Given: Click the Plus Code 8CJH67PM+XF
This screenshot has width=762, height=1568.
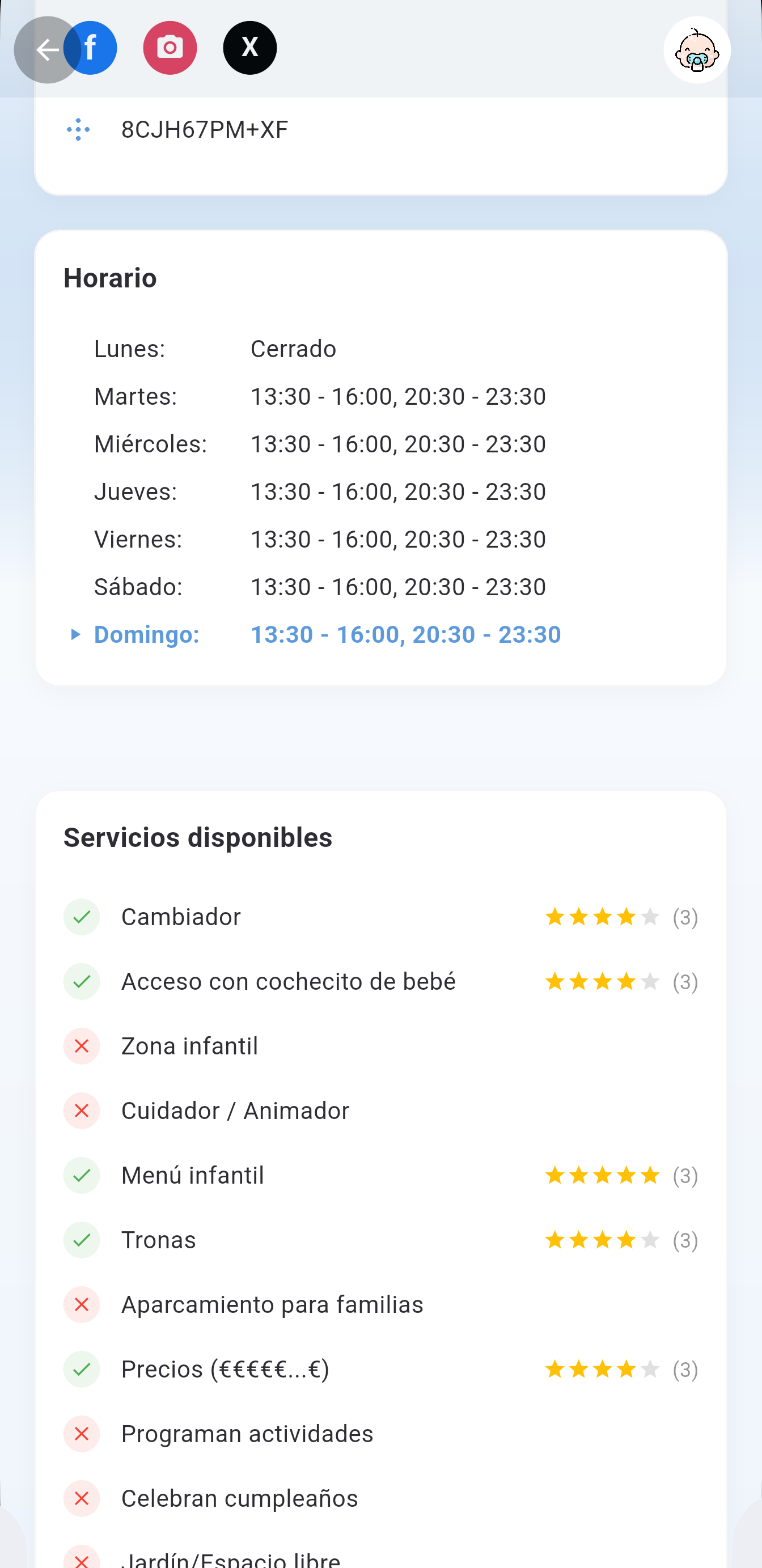Looking at the screenshot, I should pyautogui.click(x=204, y=129).
